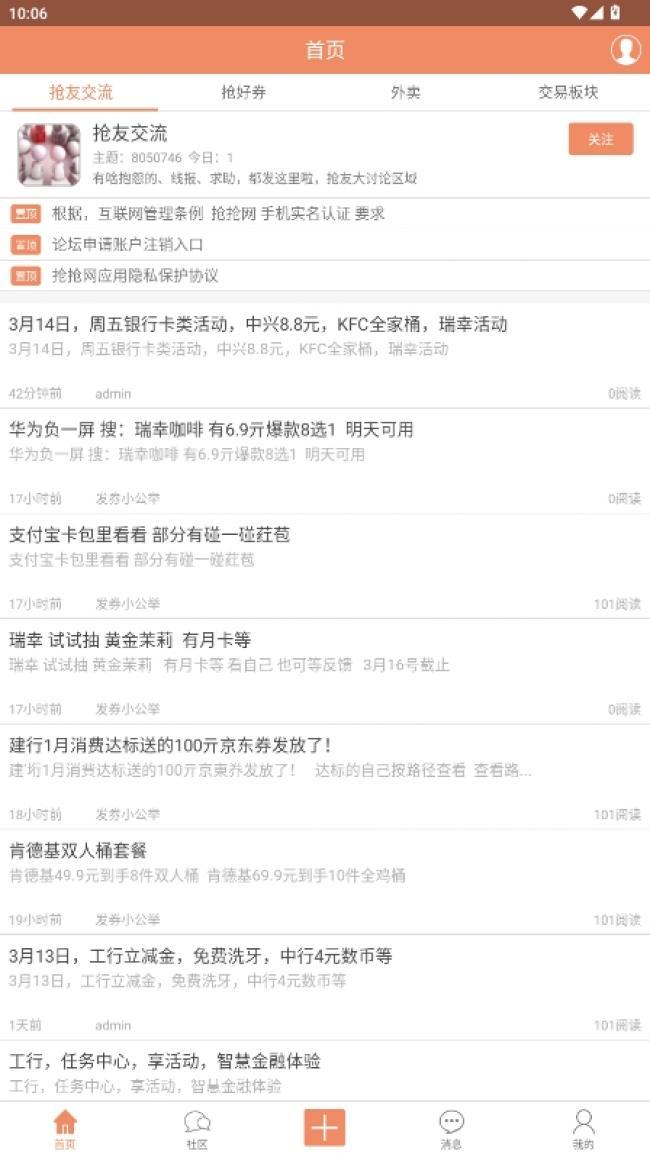
Task: Open the 建行1月消费达标 京东券 post
Action: point(171,745)
